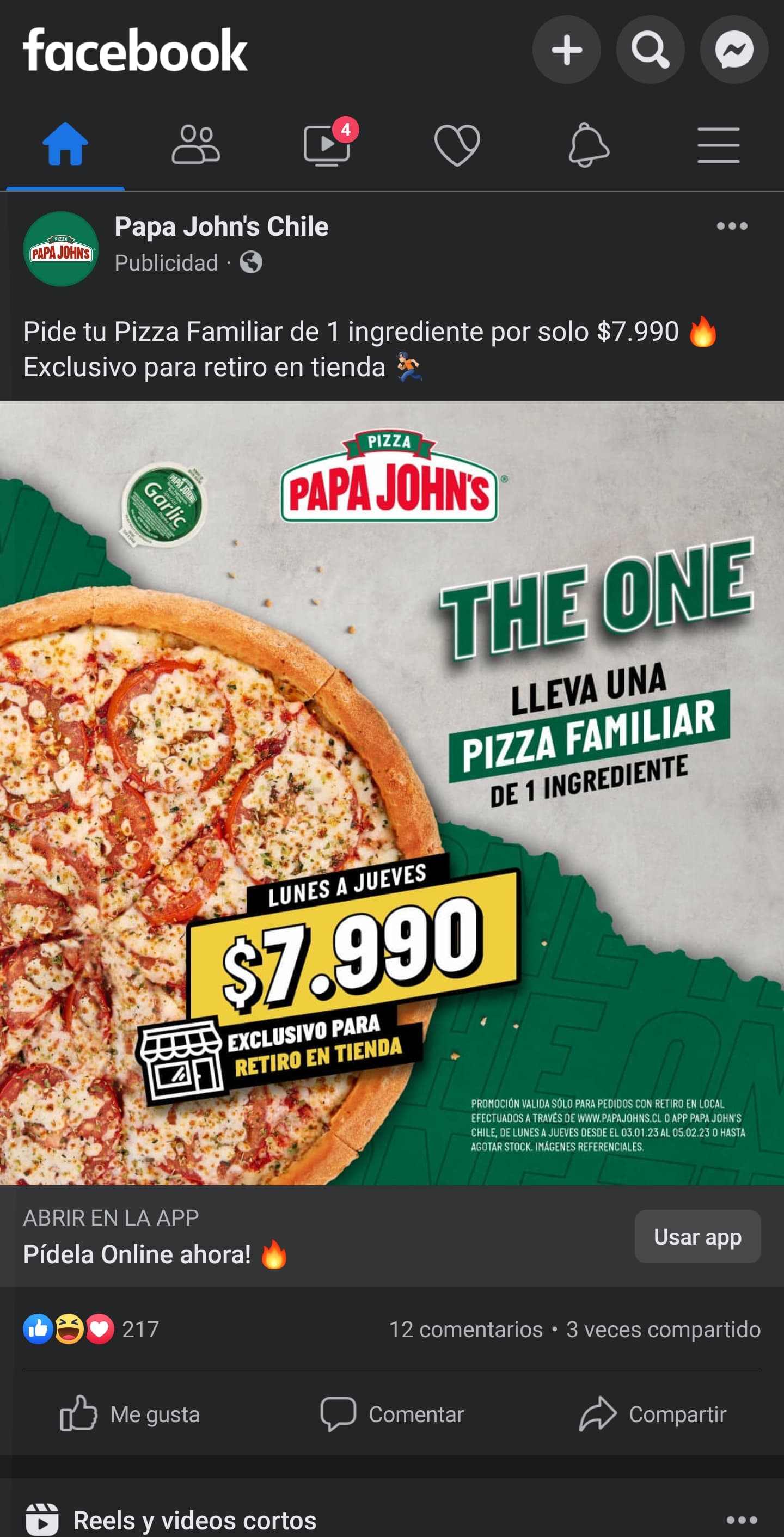
Task: Open the Papa John's pizza ad image
Action: tap(392, 792)
